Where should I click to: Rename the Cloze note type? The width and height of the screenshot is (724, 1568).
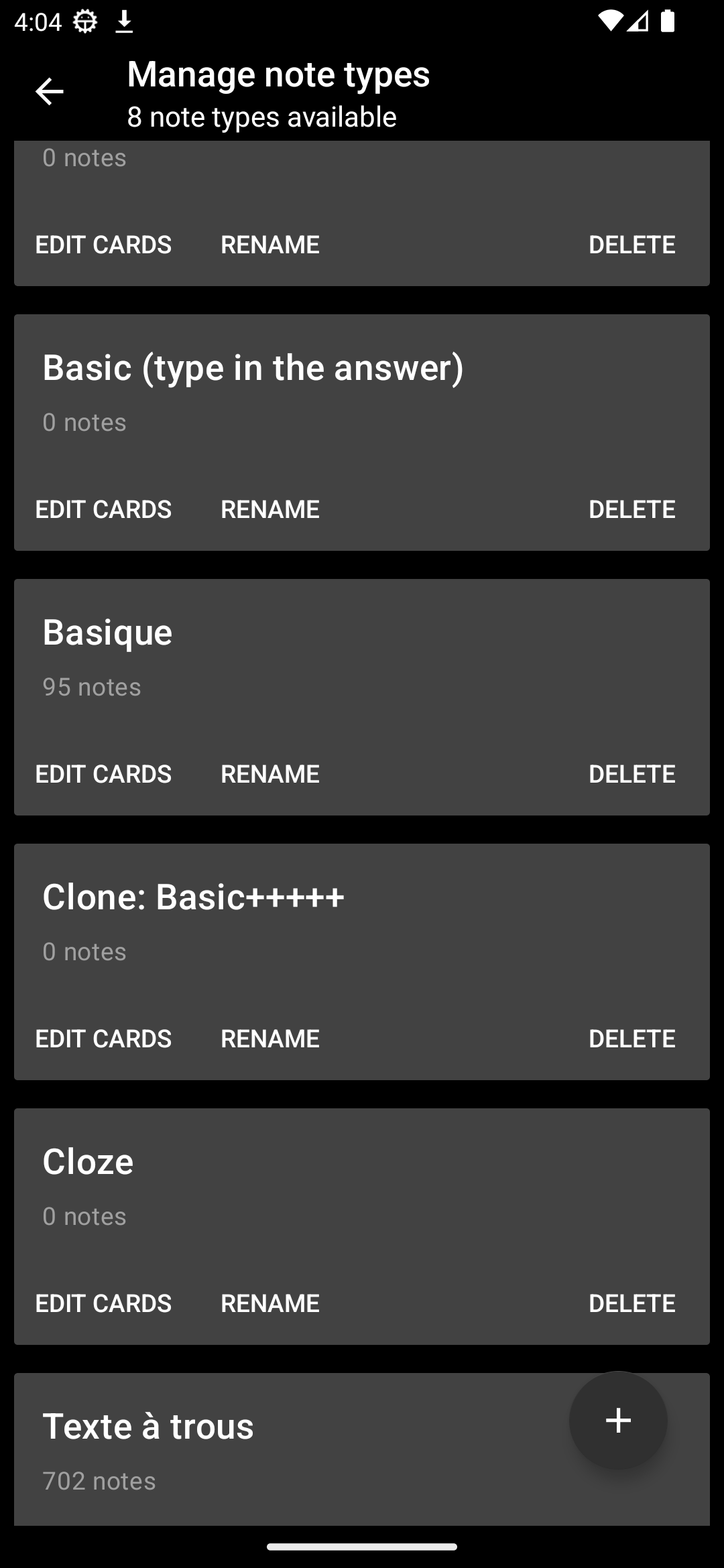[x=270, y=1303]
